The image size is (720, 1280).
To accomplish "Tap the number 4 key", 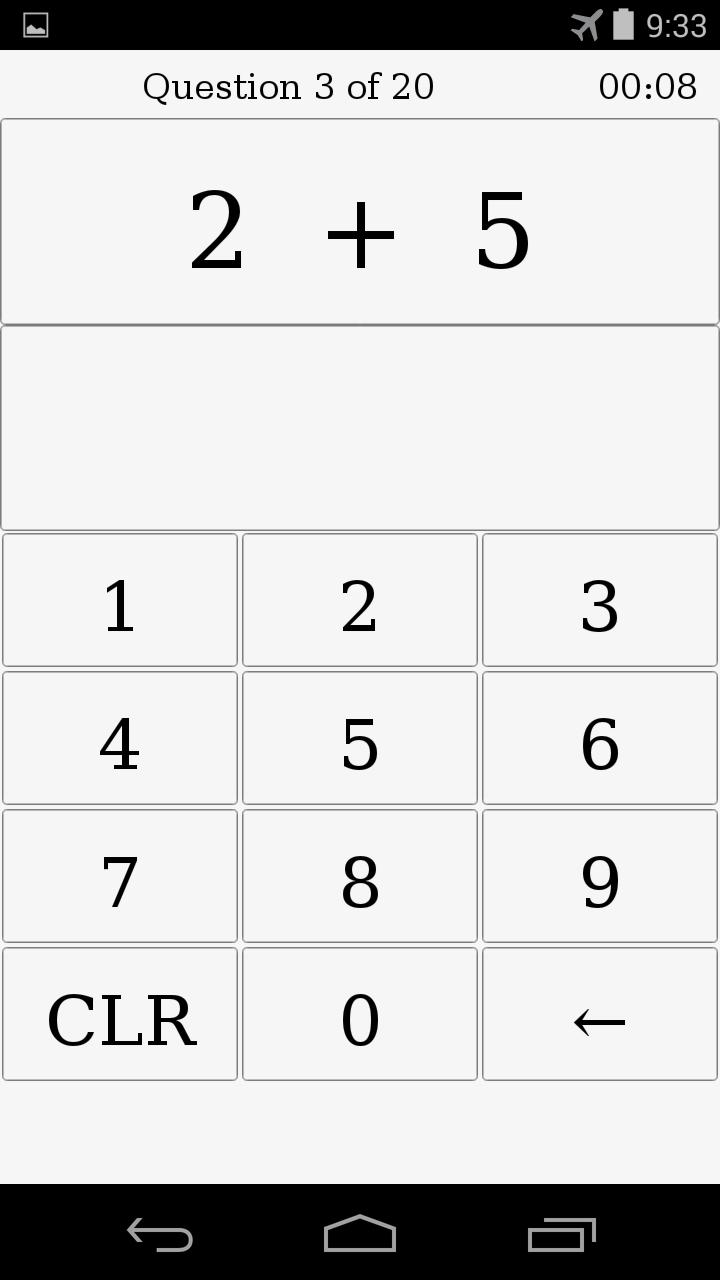I will pyautogui.click(x=120, y=738).
